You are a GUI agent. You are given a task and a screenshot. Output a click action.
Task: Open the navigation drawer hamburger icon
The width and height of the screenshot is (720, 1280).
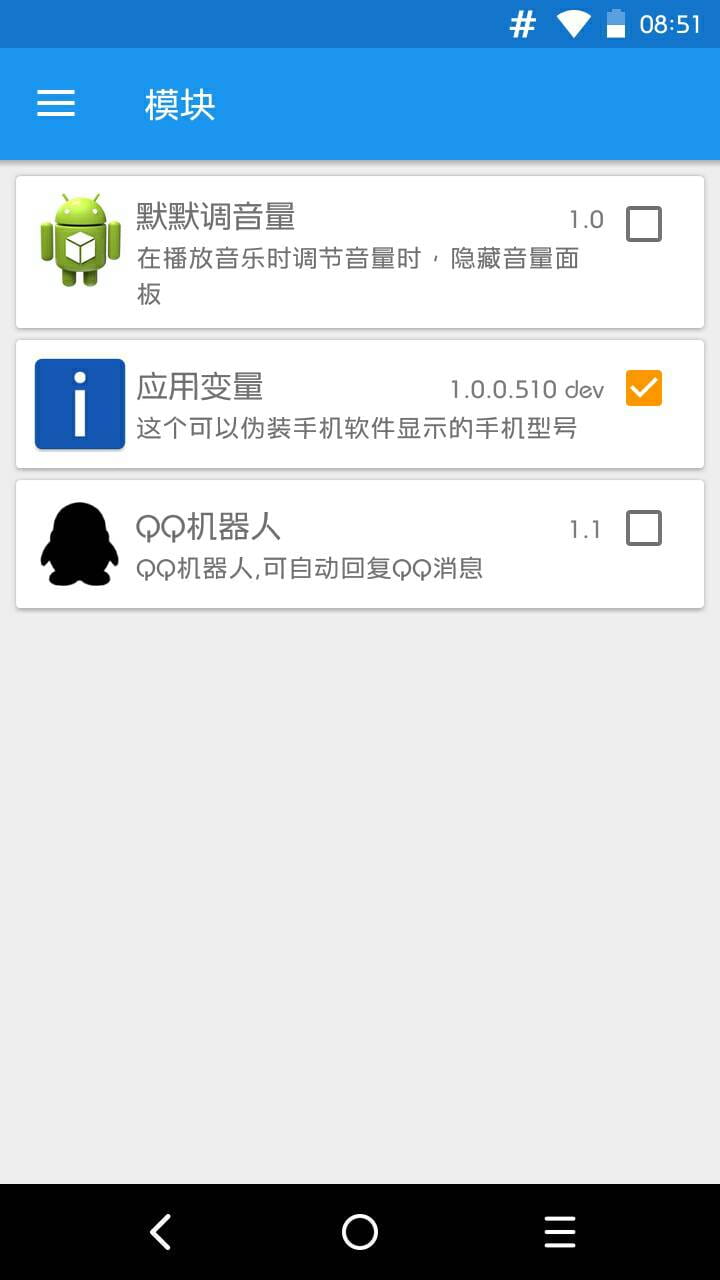point(55,104)
